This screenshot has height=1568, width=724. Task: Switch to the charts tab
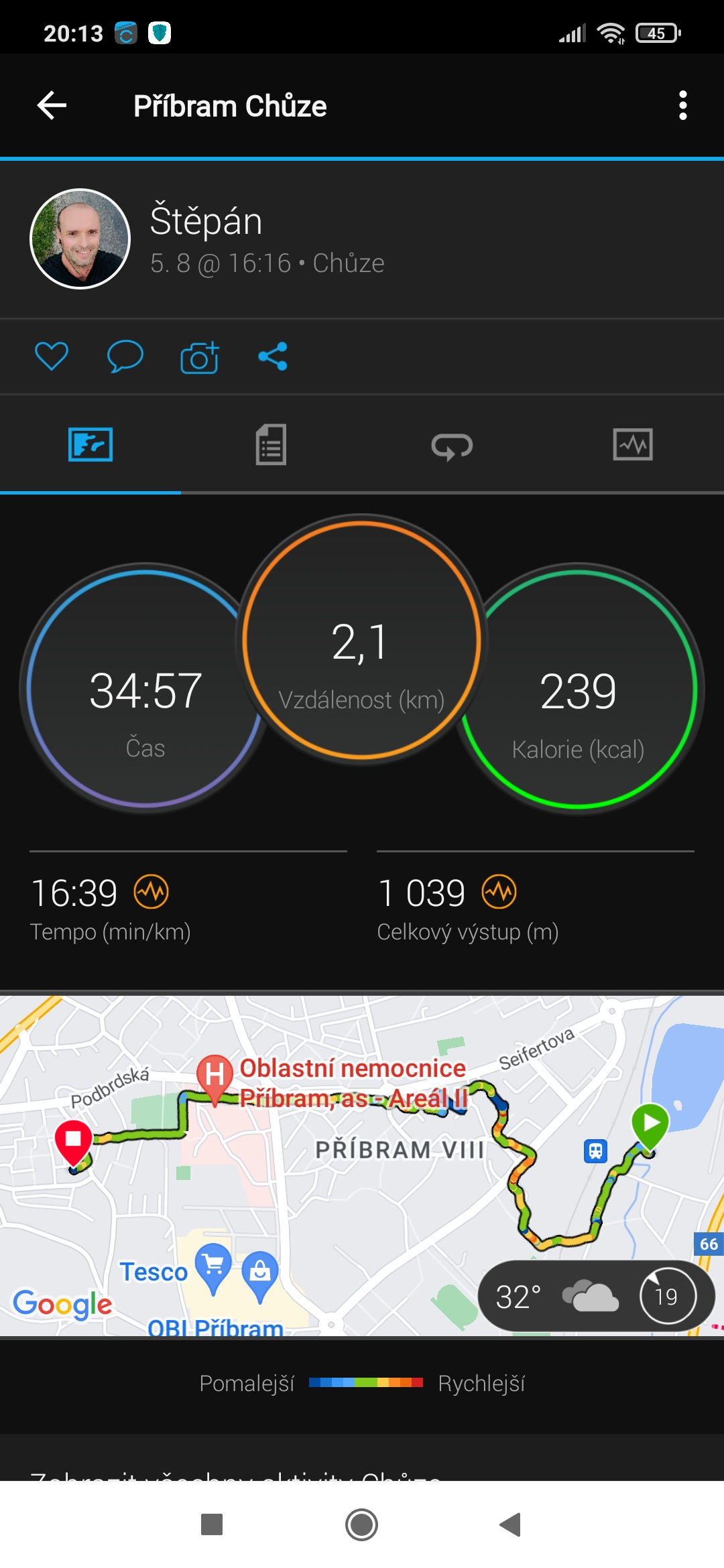tap(633, 445)
